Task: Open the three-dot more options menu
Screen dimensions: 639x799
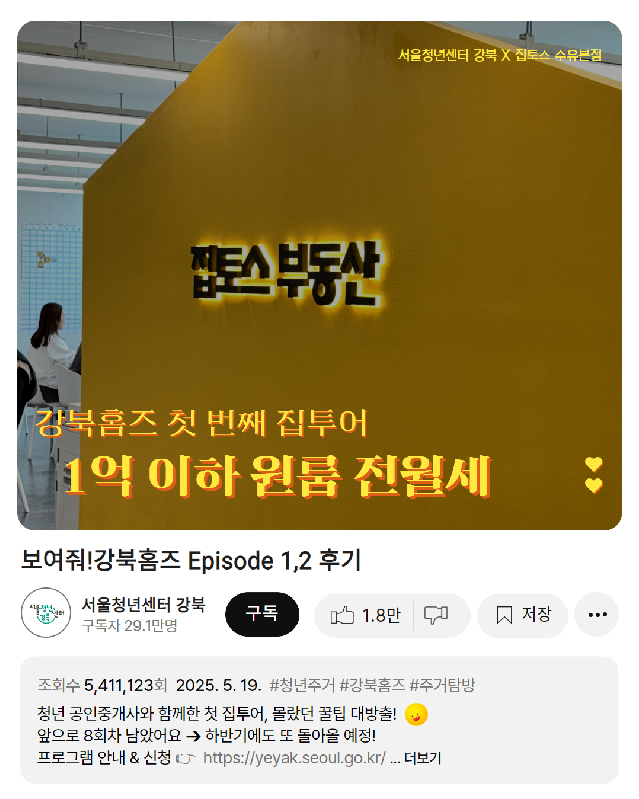Action: [597, 615]
